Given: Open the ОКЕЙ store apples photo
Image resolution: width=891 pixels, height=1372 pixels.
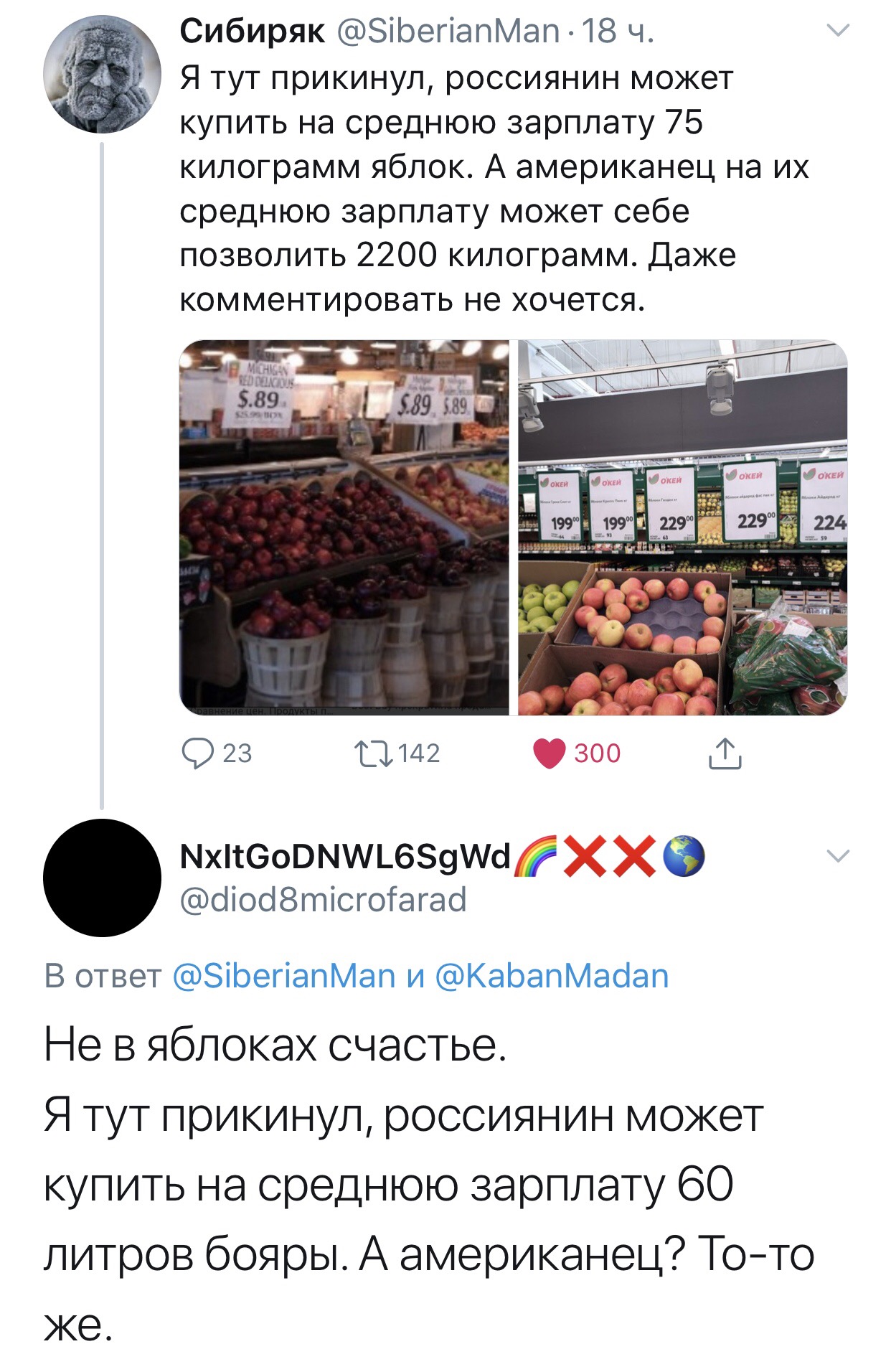Looking at the screenshot, I should (x=682, y=527).
